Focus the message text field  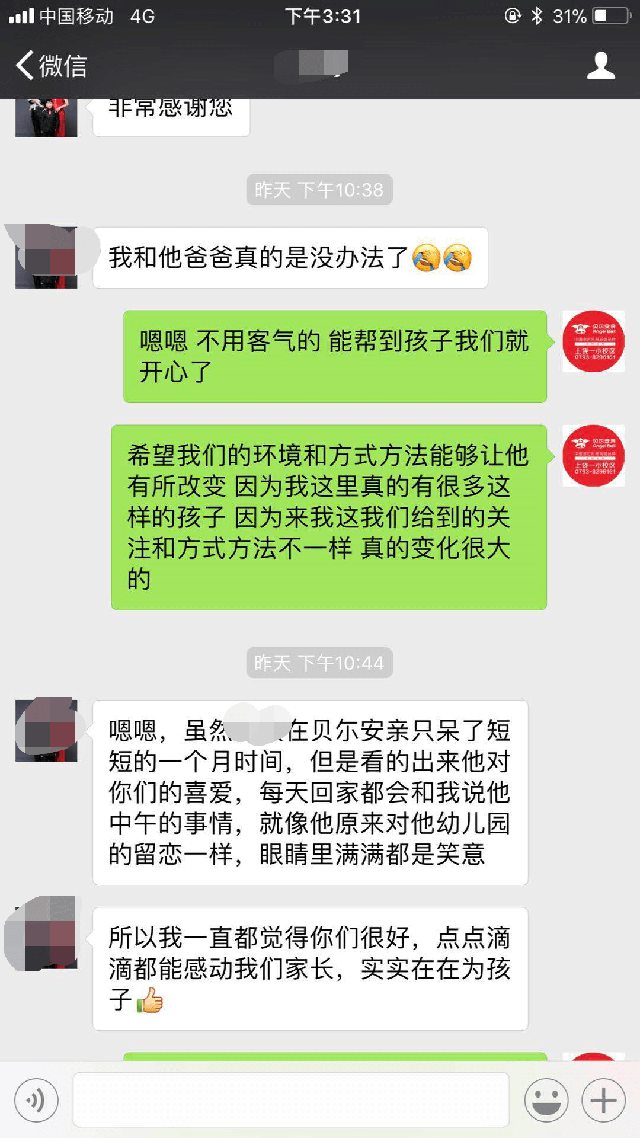290,1101
